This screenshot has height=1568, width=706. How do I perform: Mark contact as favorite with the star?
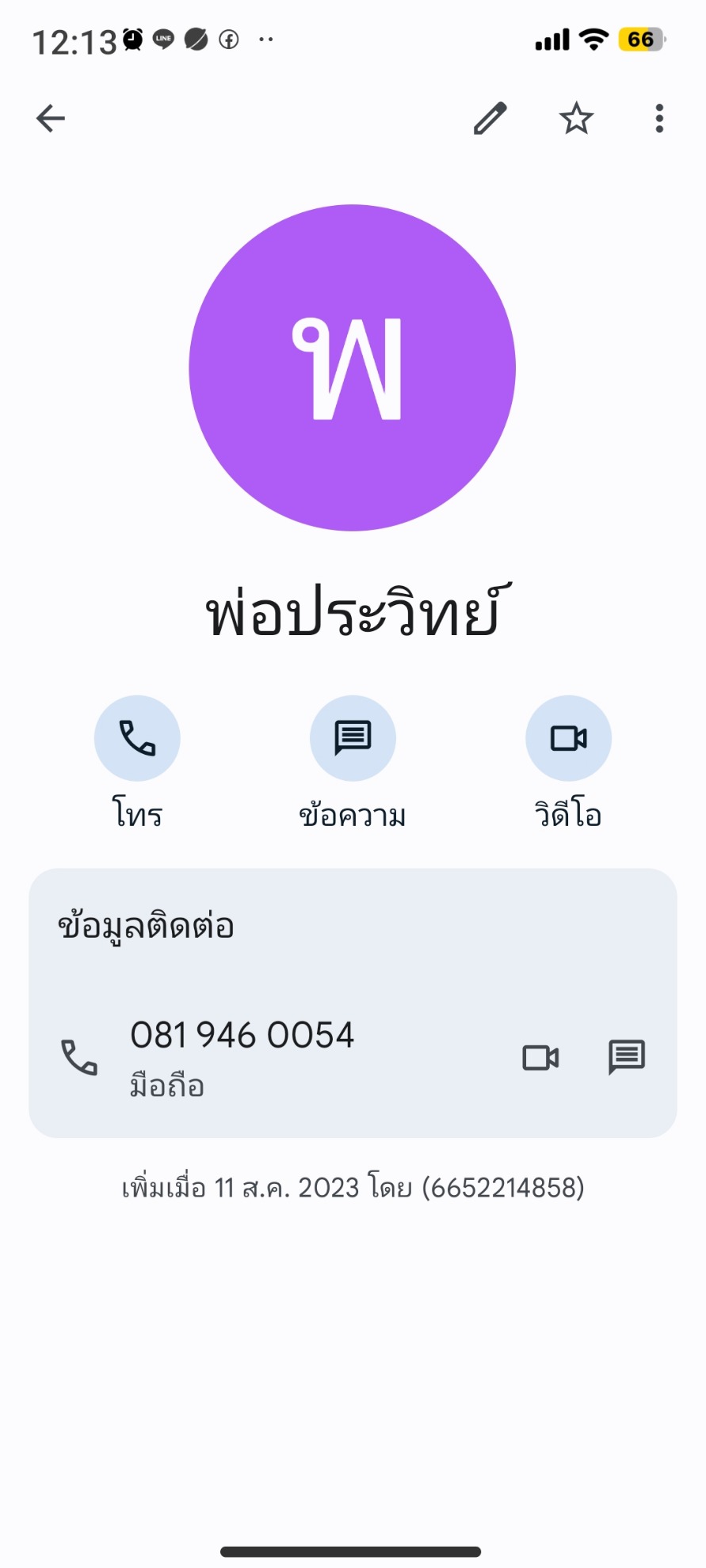[x=576, y=119]
